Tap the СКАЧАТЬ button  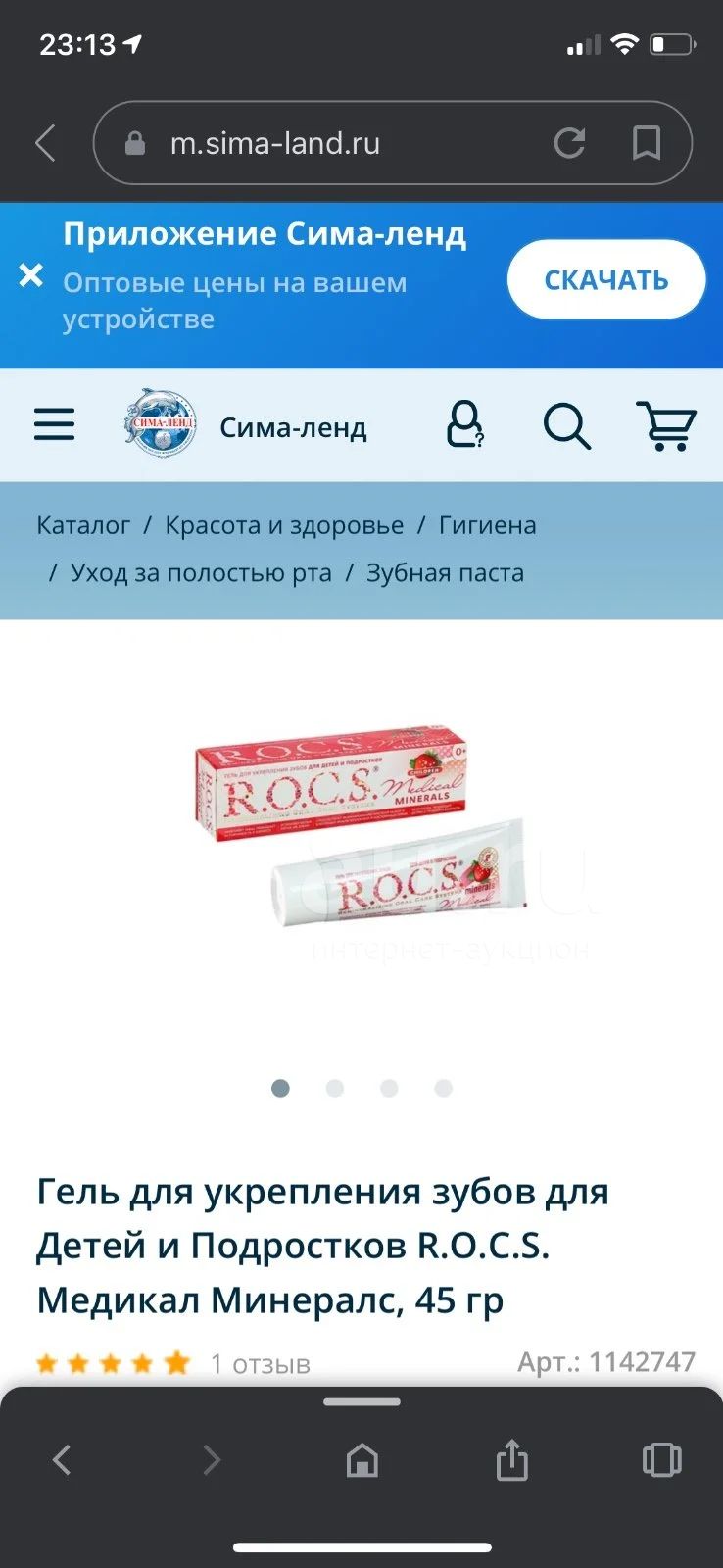click(x=606, y=280)
